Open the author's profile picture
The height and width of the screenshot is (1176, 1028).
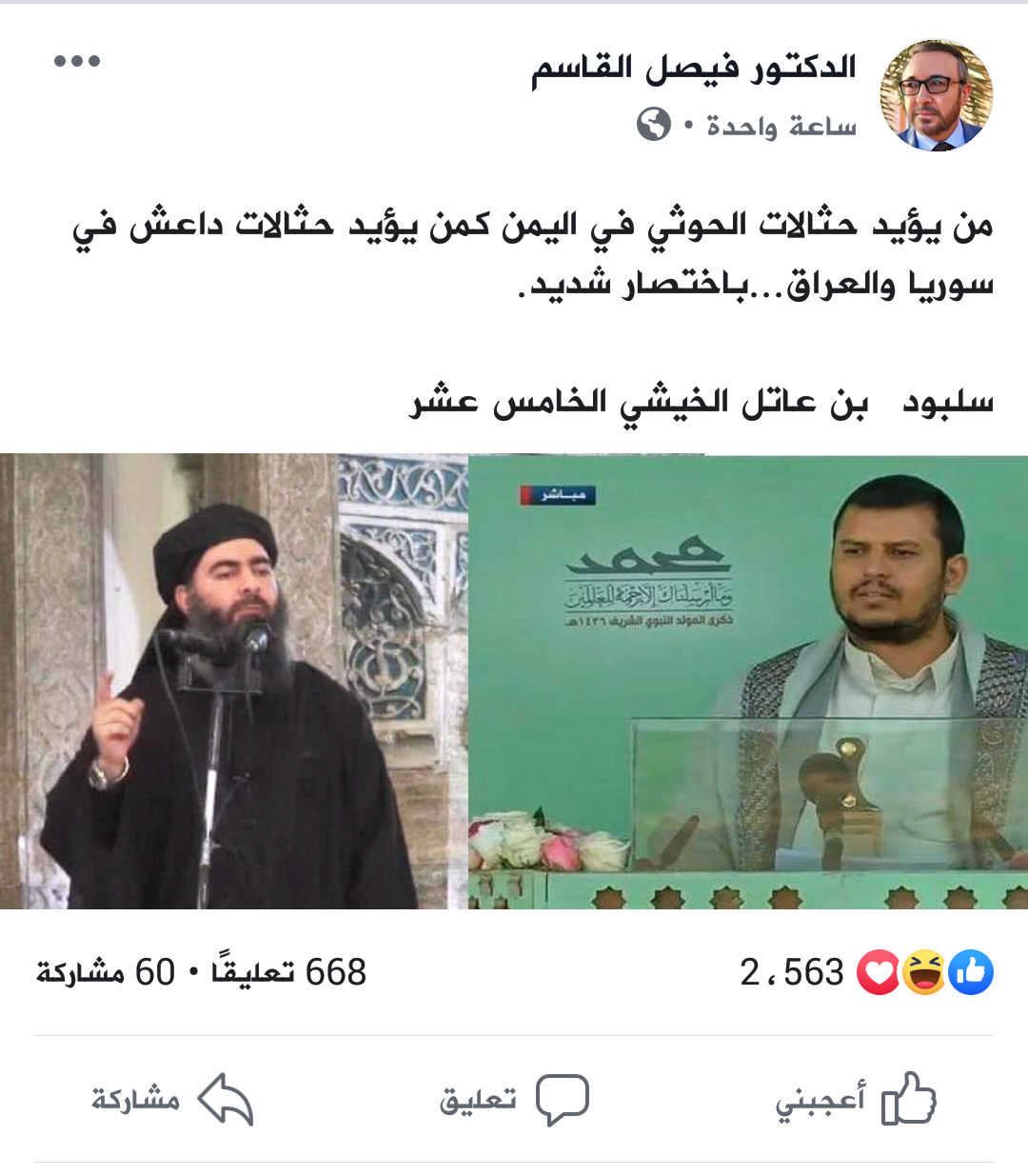[x=937, y=95]
